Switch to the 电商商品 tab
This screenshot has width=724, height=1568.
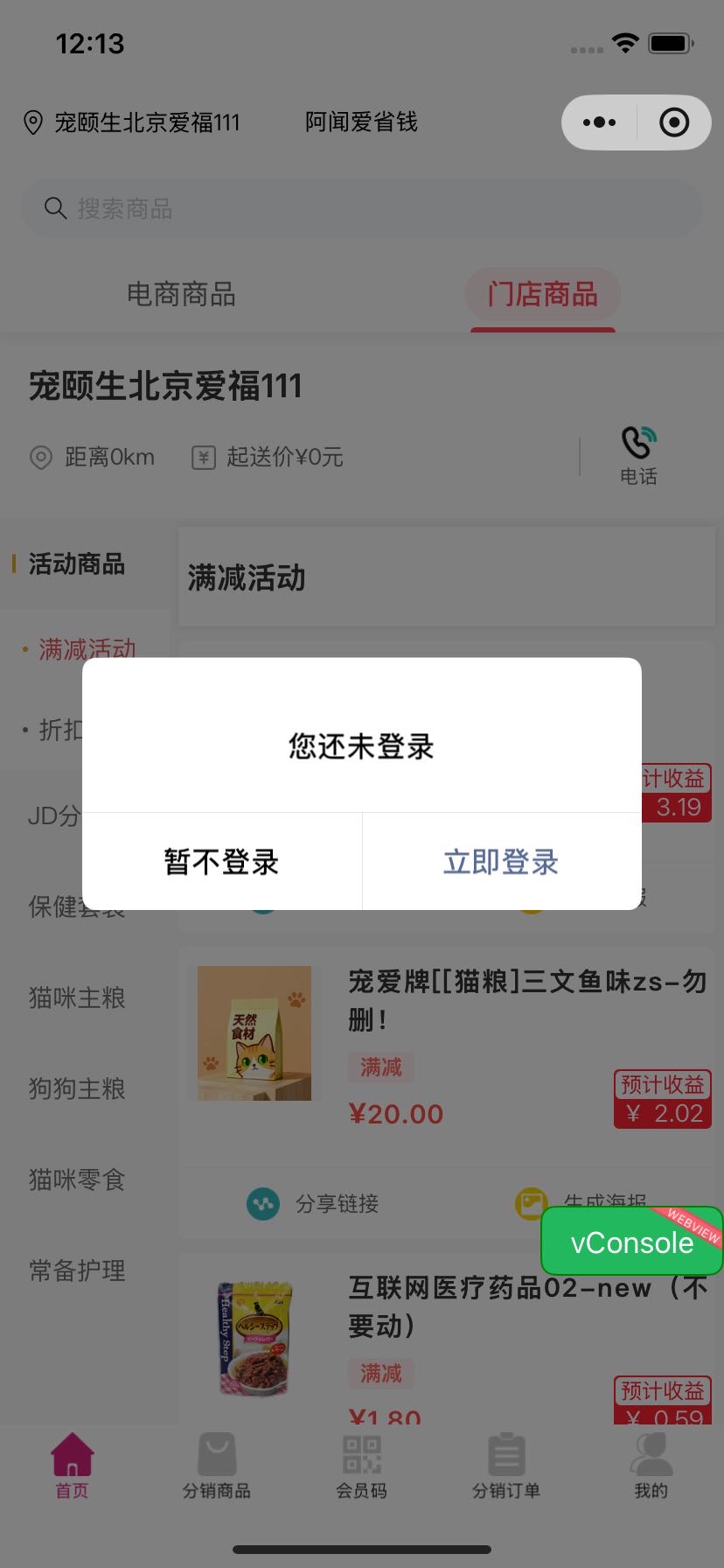click(x=181, y=295)
